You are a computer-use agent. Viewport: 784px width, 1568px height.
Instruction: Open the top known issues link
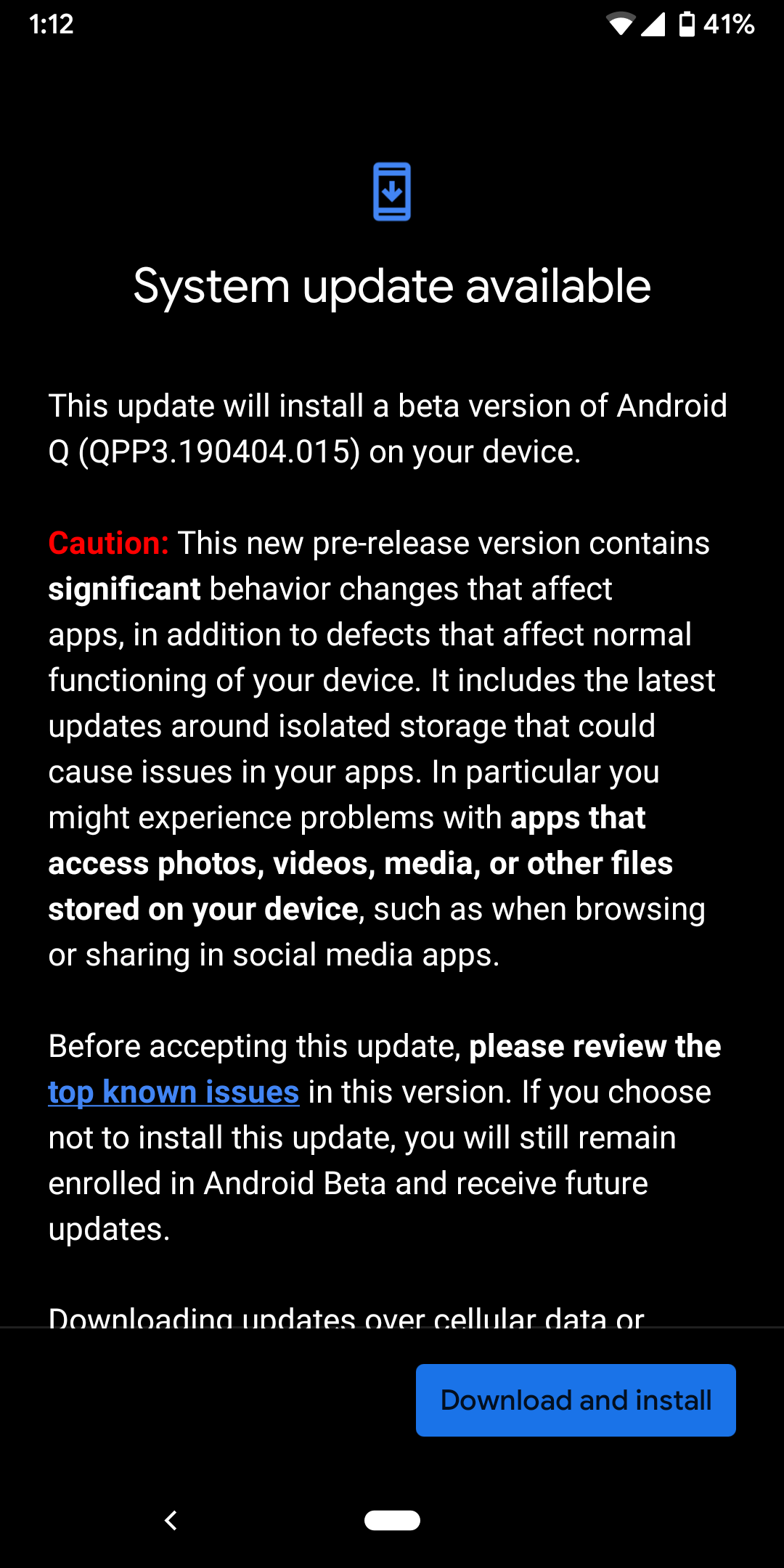tap(173, 1092)
